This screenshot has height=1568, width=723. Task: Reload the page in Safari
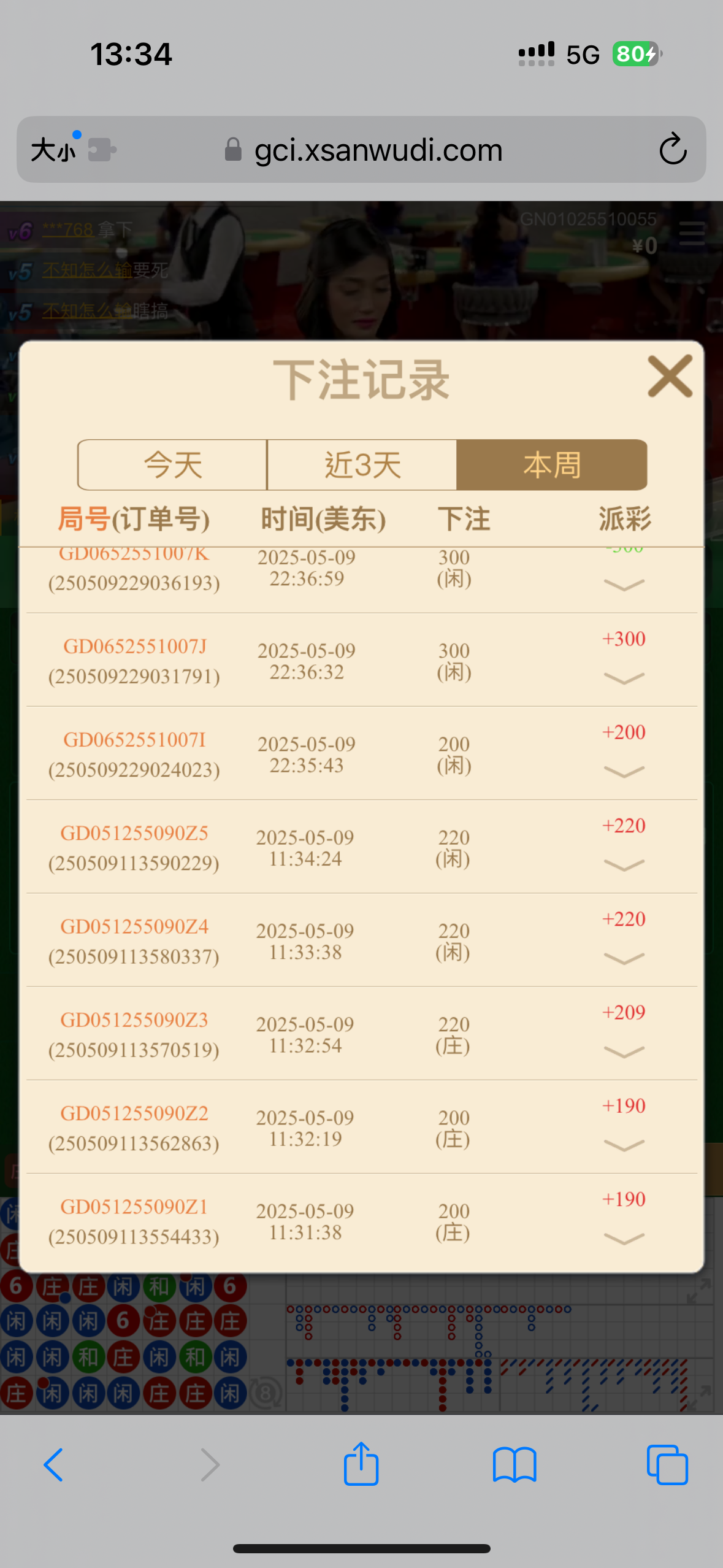pos(672,150)
